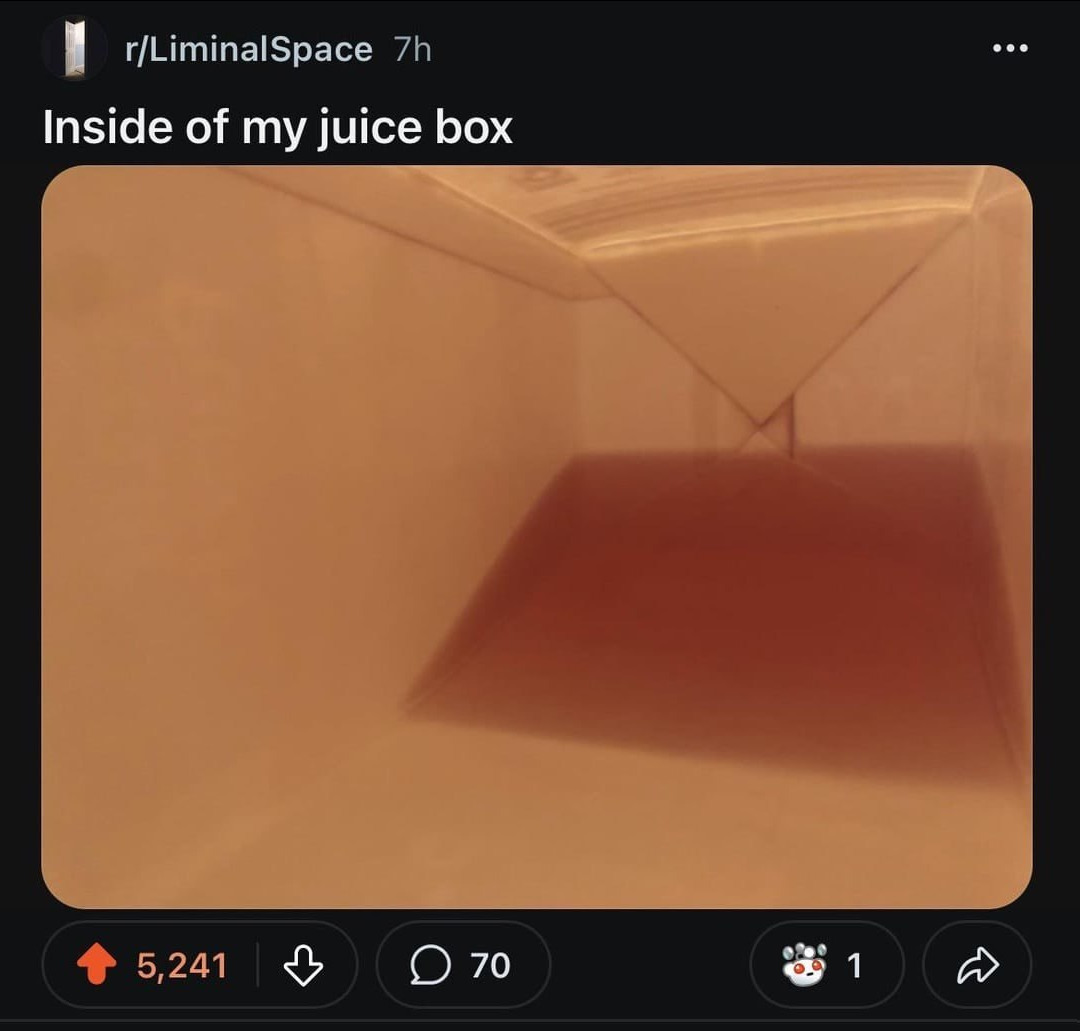Share the juice box post
The height and width of the screenshot is (1031, 1080).
click(x=976, y=965)
